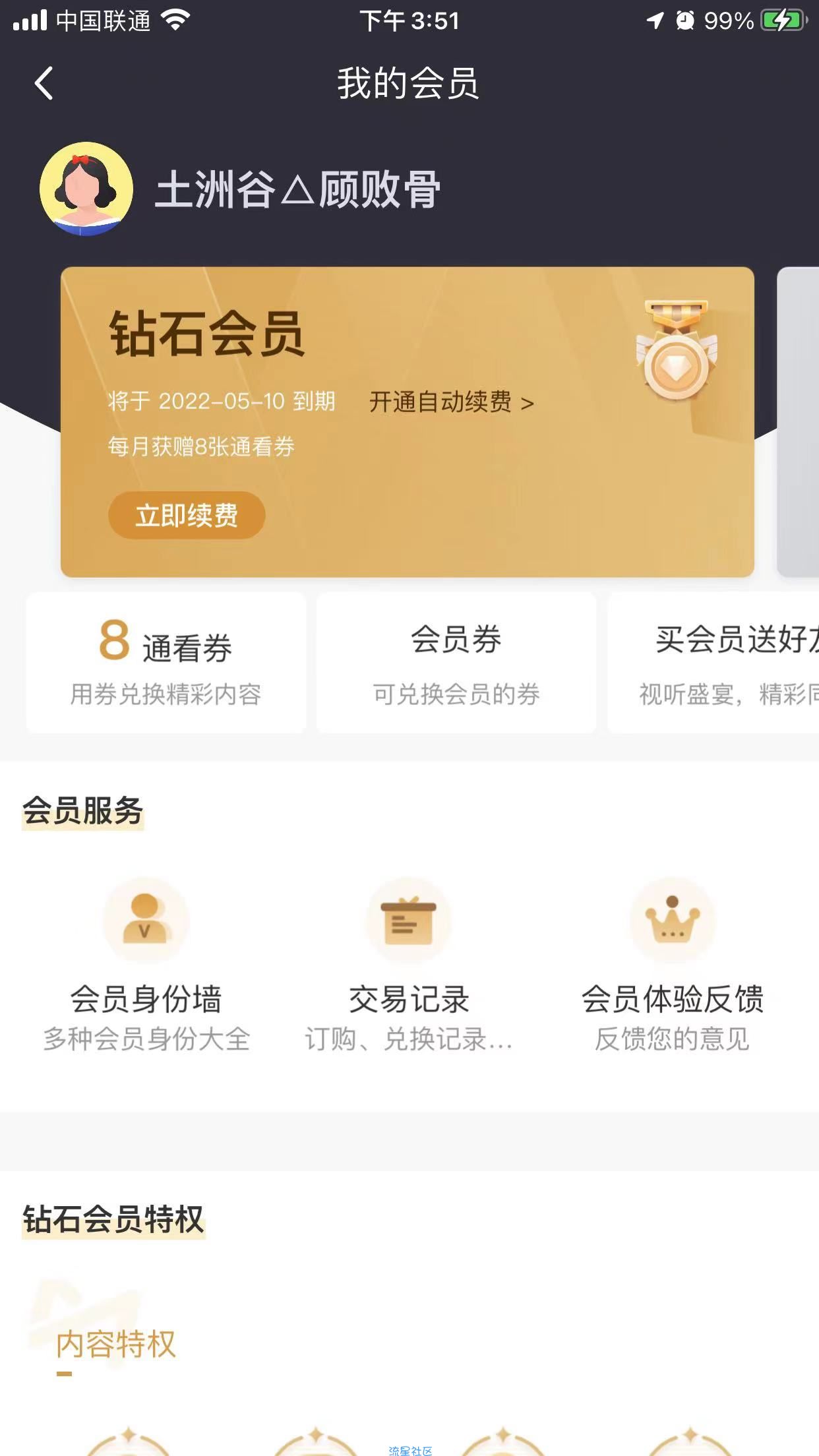Open 会员身份墙
This screenshot has height=1456, width=819.
(146, 963)
